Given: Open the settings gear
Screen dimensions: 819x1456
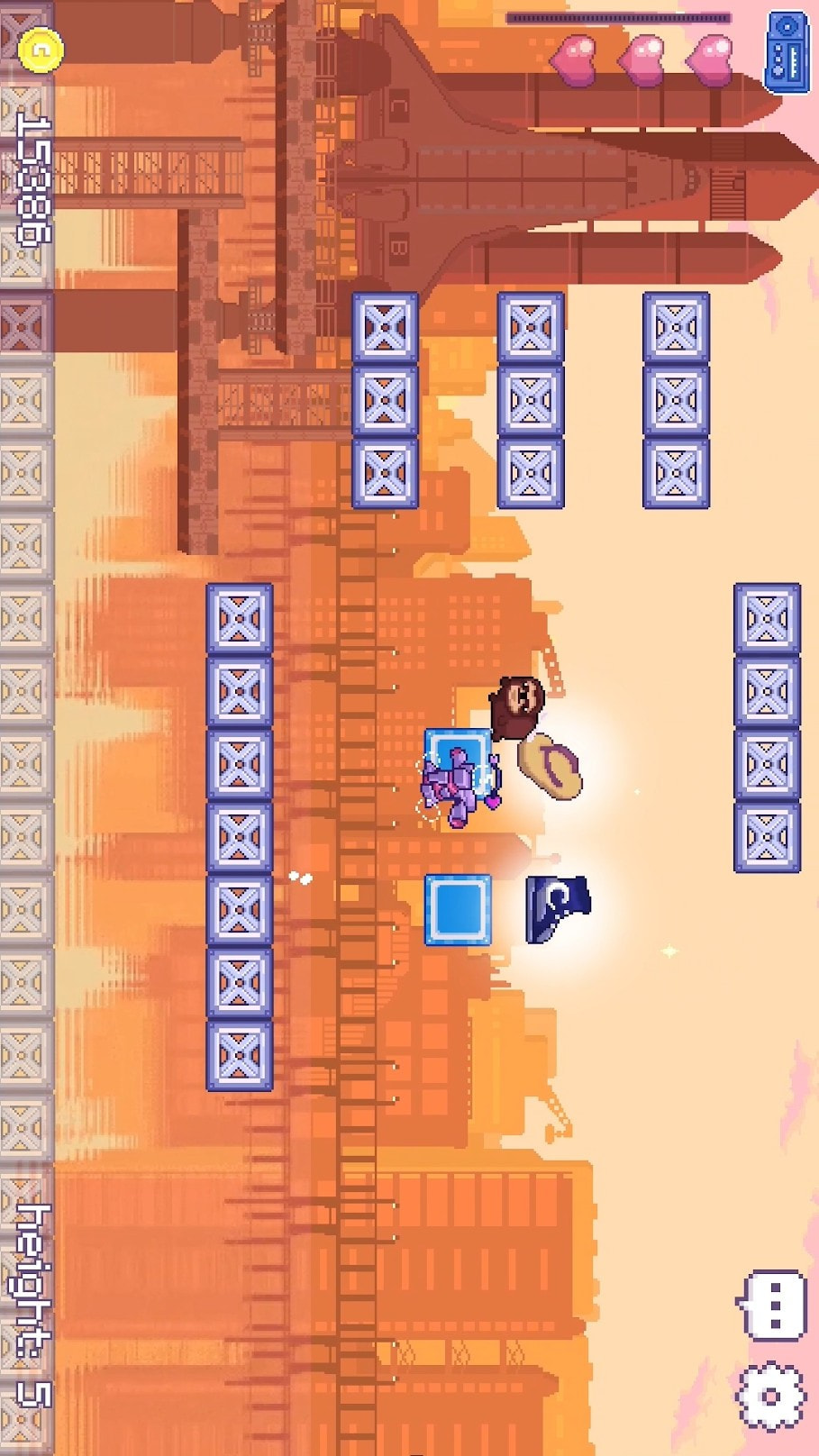Looking at the screenshot, I should pyautogui.click(x=770, y=1397).
